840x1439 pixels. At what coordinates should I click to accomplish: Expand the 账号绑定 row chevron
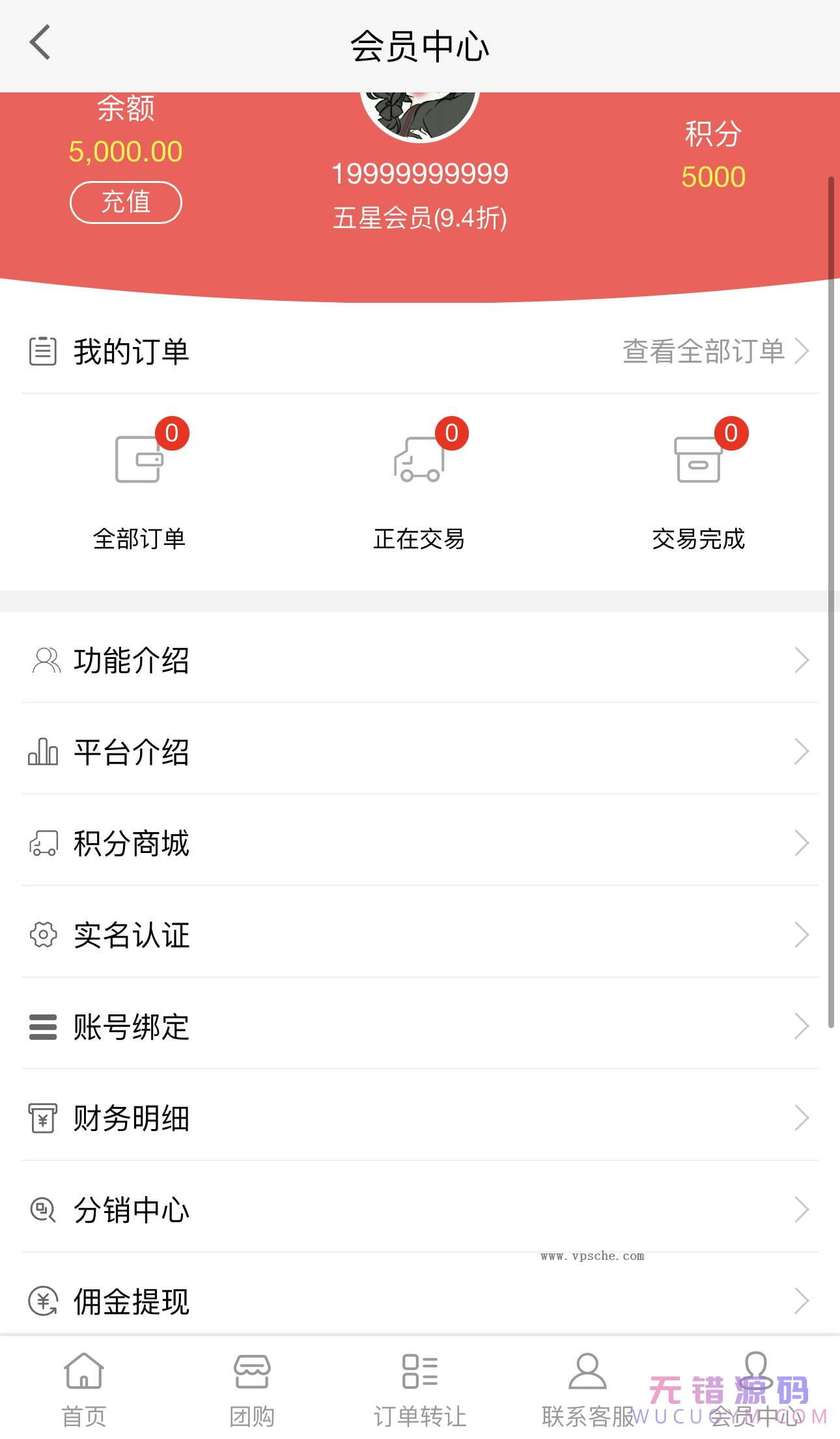(803, 1027)
